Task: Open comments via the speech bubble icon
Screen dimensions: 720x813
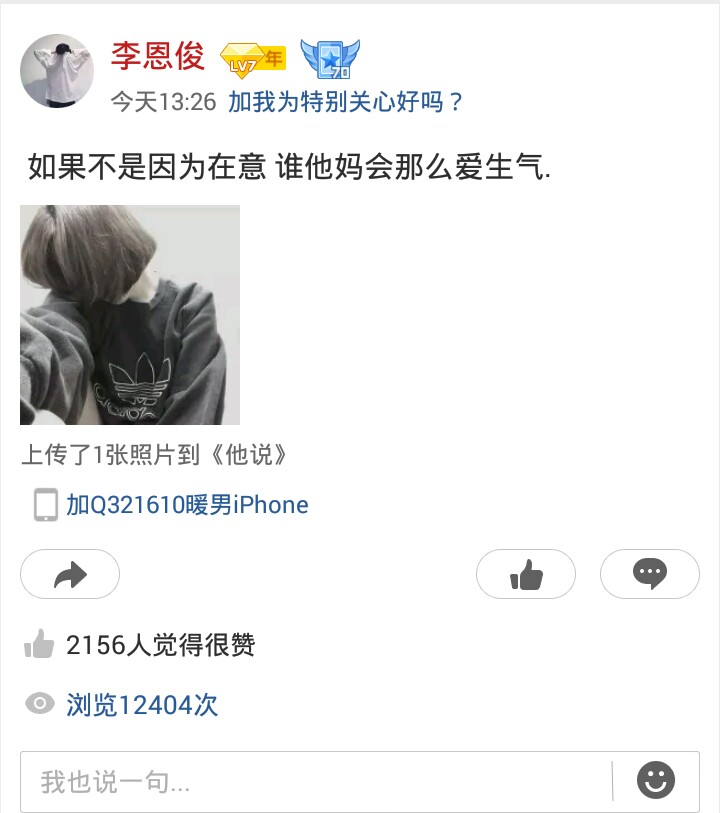Action: 650,574
